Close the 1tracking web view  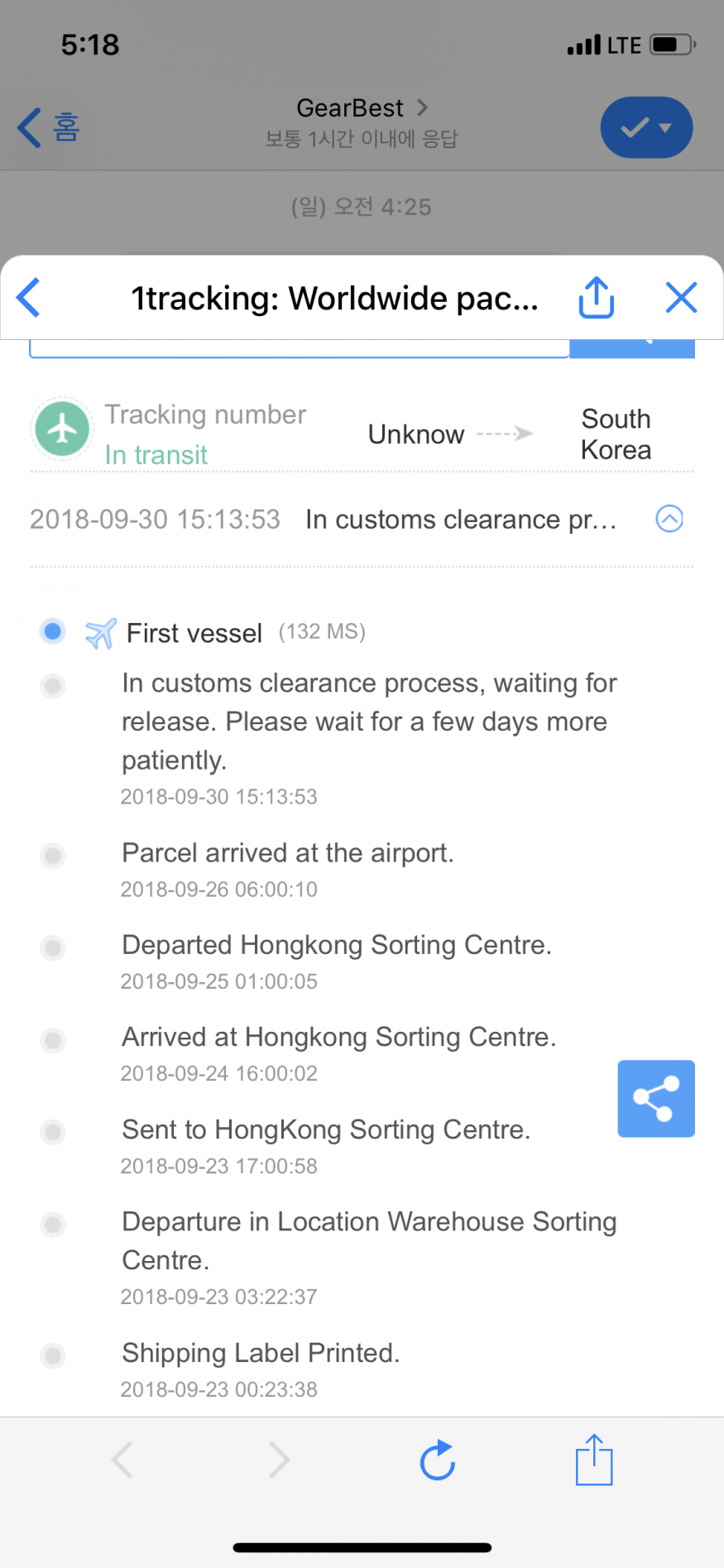(681, 298)
